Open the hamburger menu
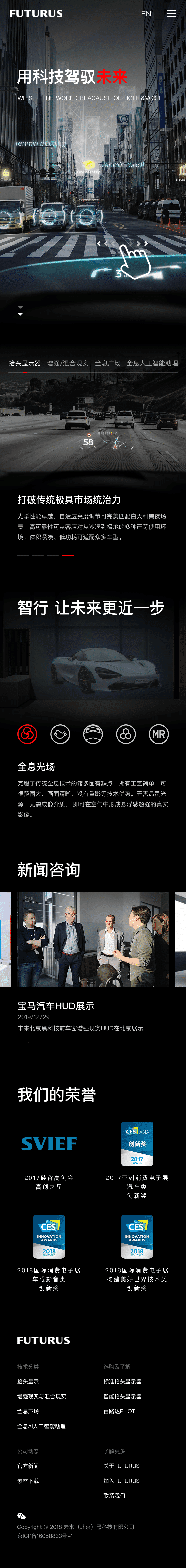 pos(171,13)
